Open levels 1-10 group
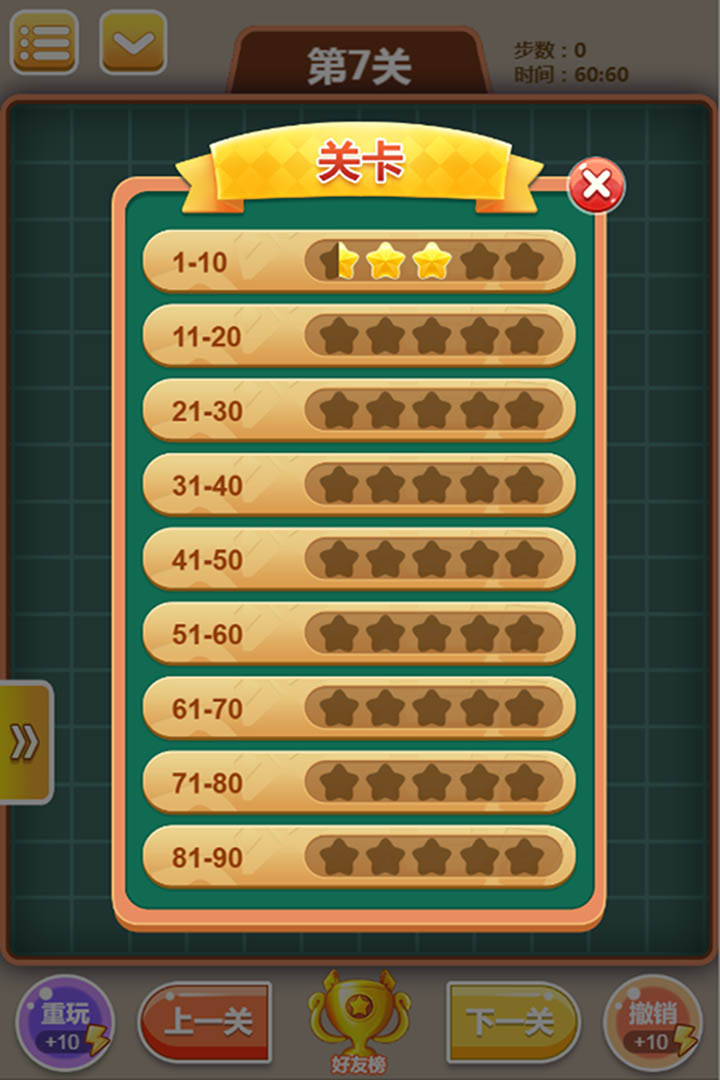Image resolution: width=720 pixels, height=1080 pixels. point(359,262)
